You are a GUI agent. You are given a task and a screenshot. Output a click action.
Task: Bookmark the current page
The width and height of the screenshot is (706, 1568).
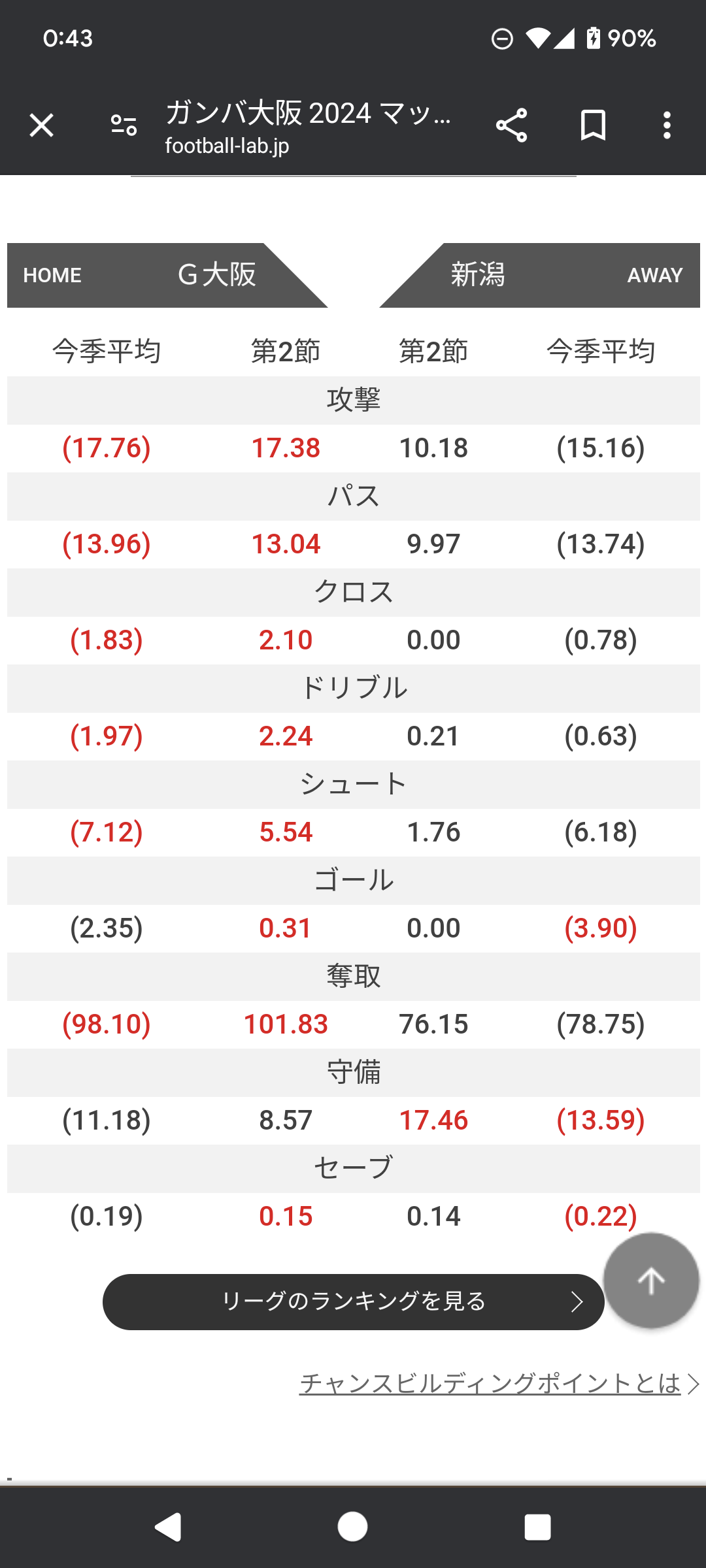pos(593,125)
